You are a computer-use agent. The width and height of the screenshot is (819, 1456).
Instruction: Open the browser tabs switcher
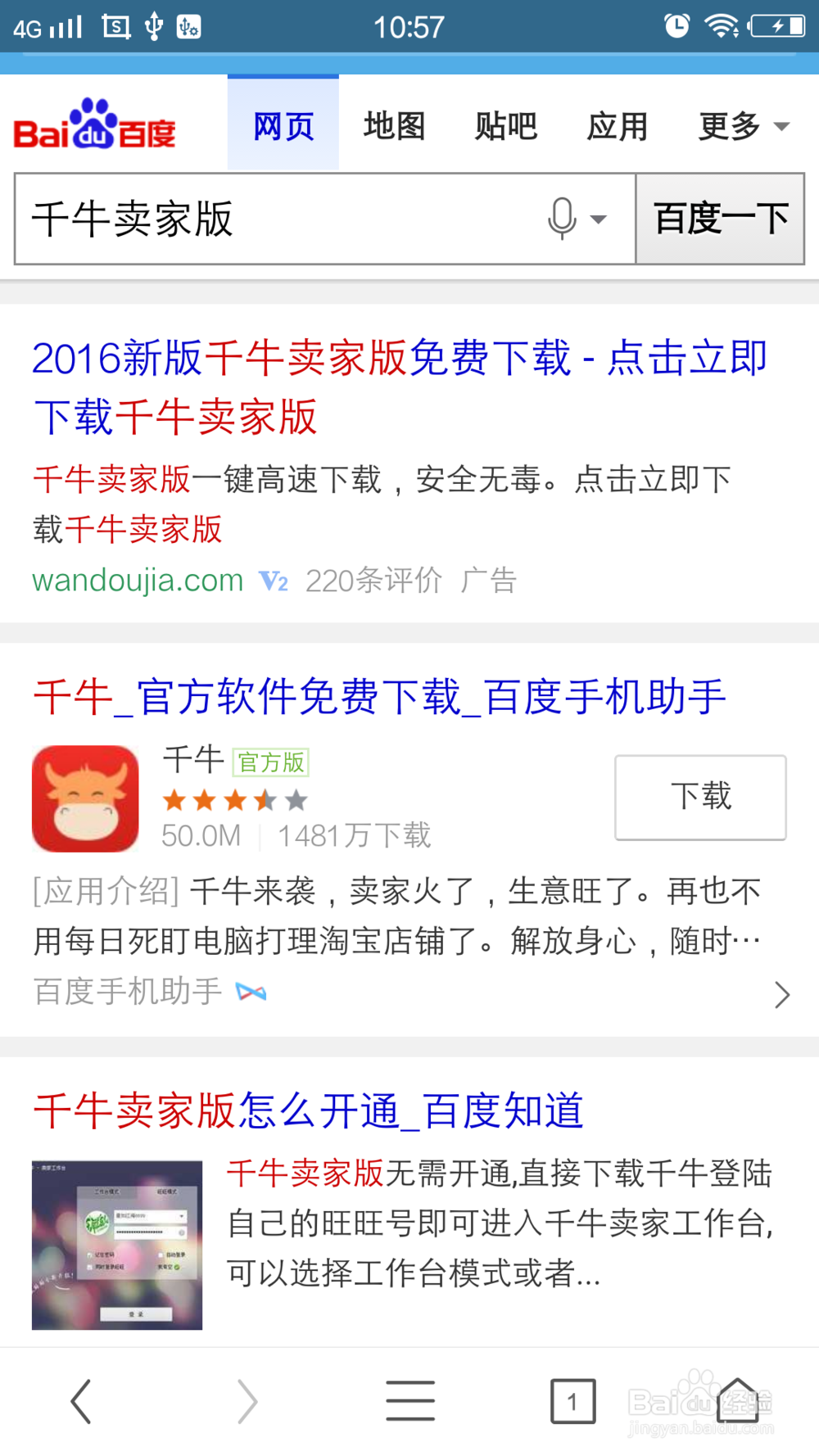(572, 1401)
